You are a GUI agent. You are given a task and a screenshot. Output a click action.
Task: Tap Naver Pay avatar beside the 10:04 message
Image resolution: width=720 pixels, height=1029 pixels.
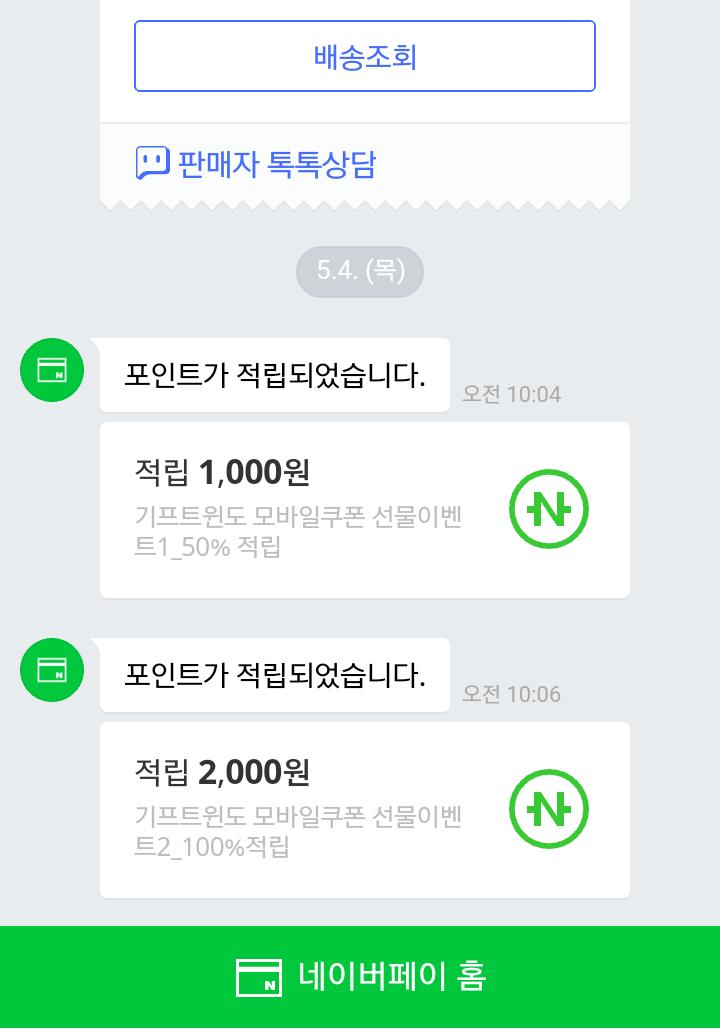[52, 370]
